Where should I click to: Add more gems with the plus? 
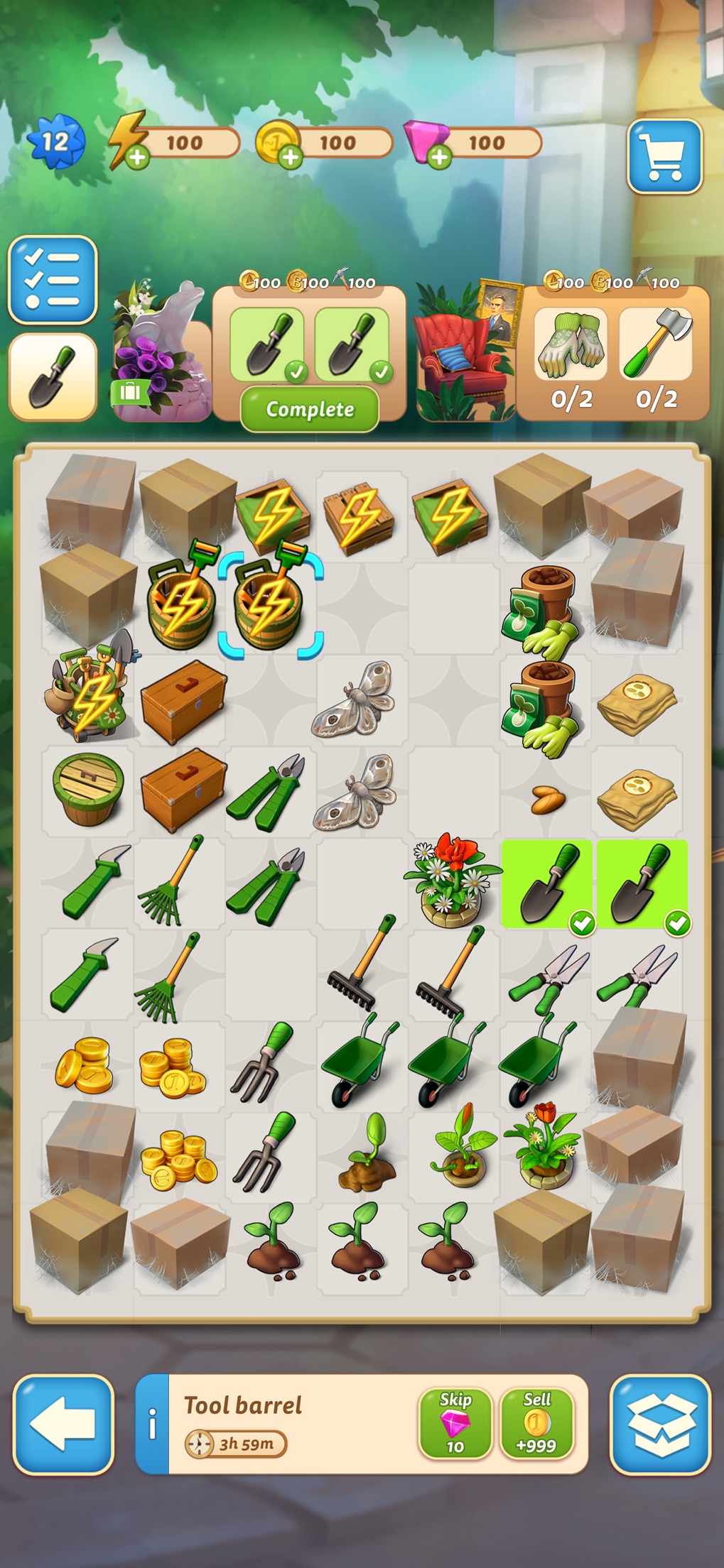point(440,158)
